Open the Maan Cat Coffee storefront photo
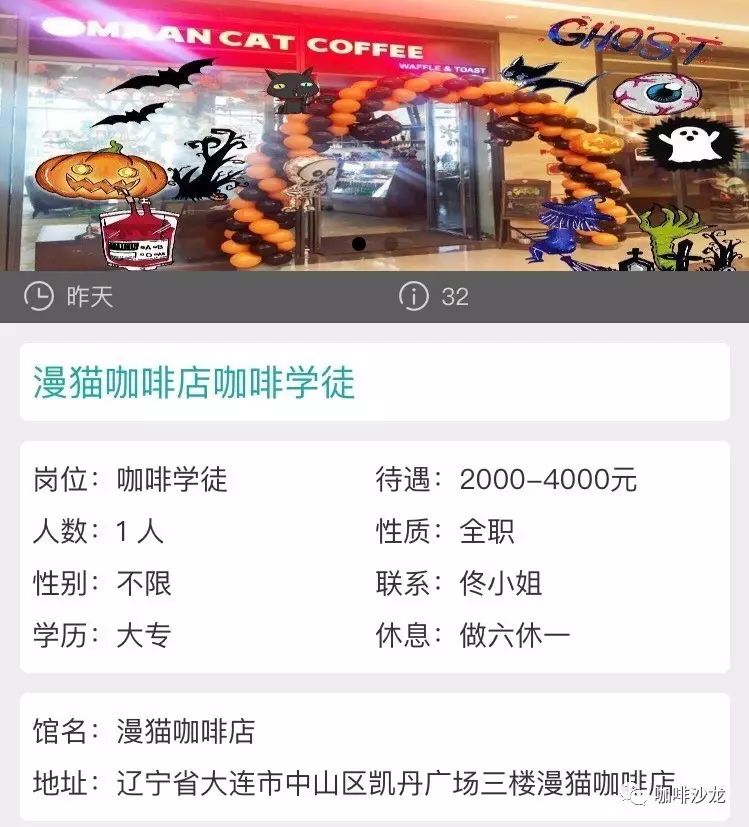The image size is (749, 827). pyautogui.click(x=374, y=135)
